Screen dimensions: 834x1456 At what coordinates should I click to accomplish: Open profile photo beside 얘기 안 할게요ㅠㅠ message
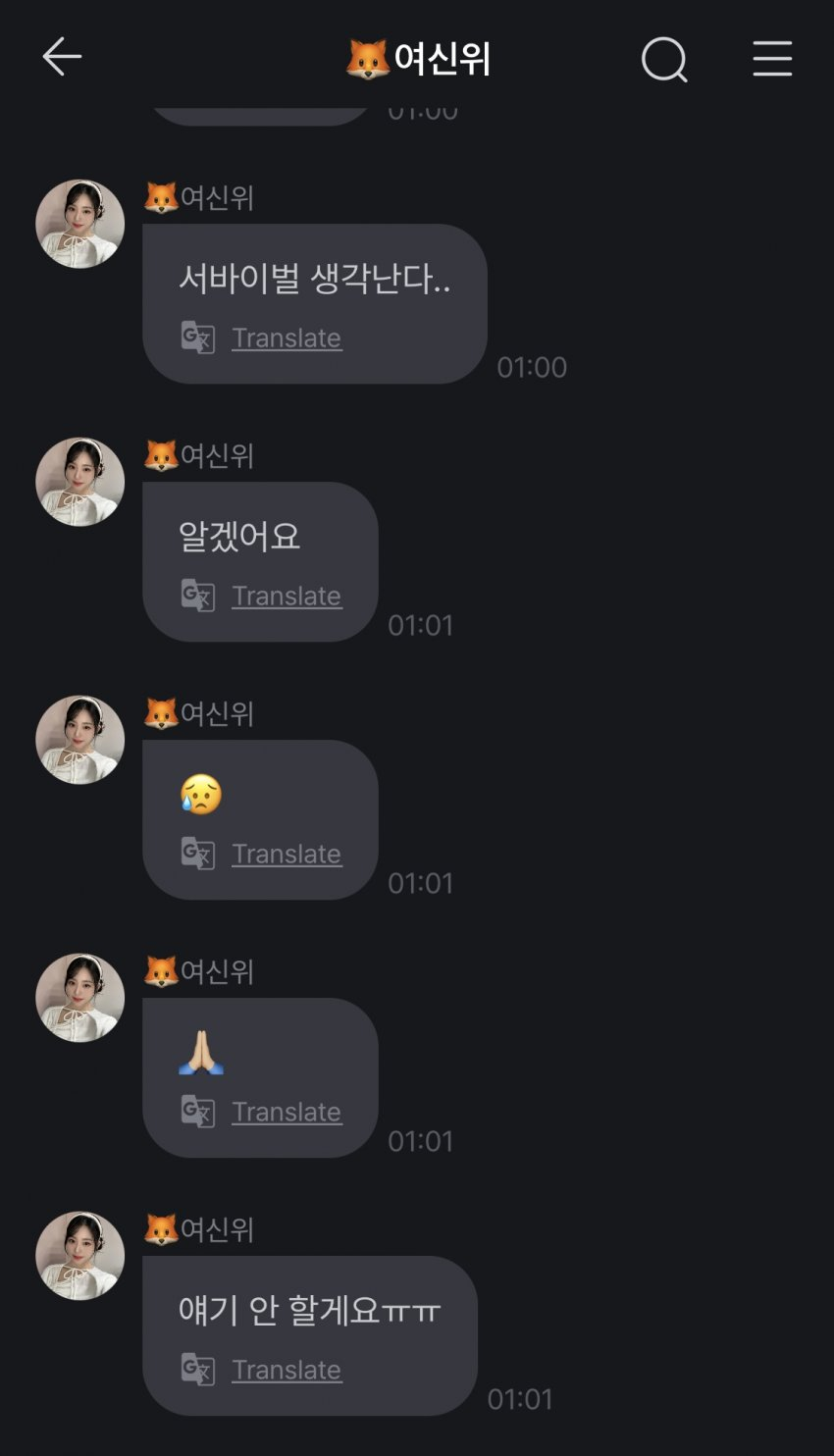click(80, 1256)
